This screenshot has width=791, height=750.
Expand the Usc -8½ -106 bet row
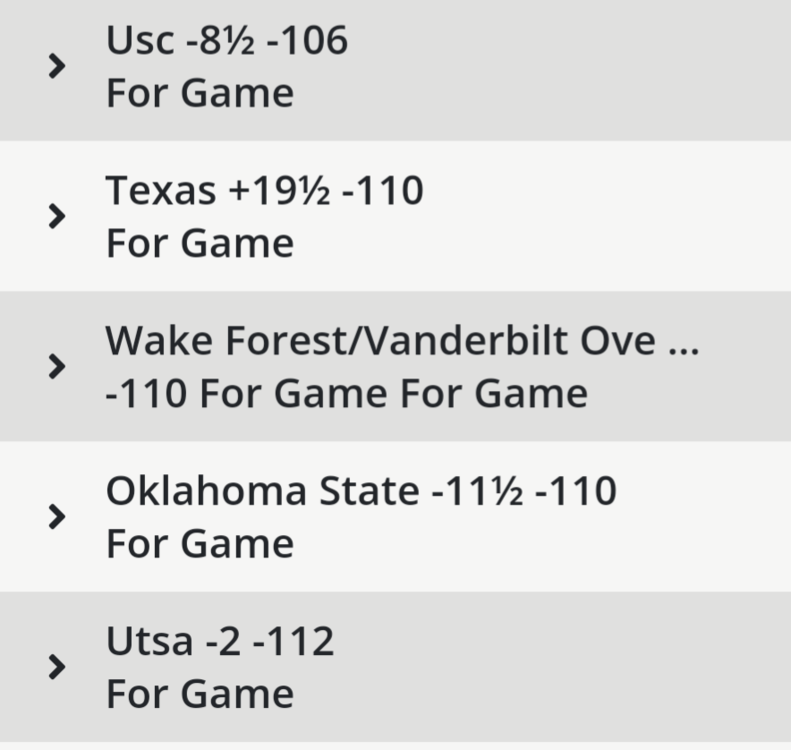point(58,67)
